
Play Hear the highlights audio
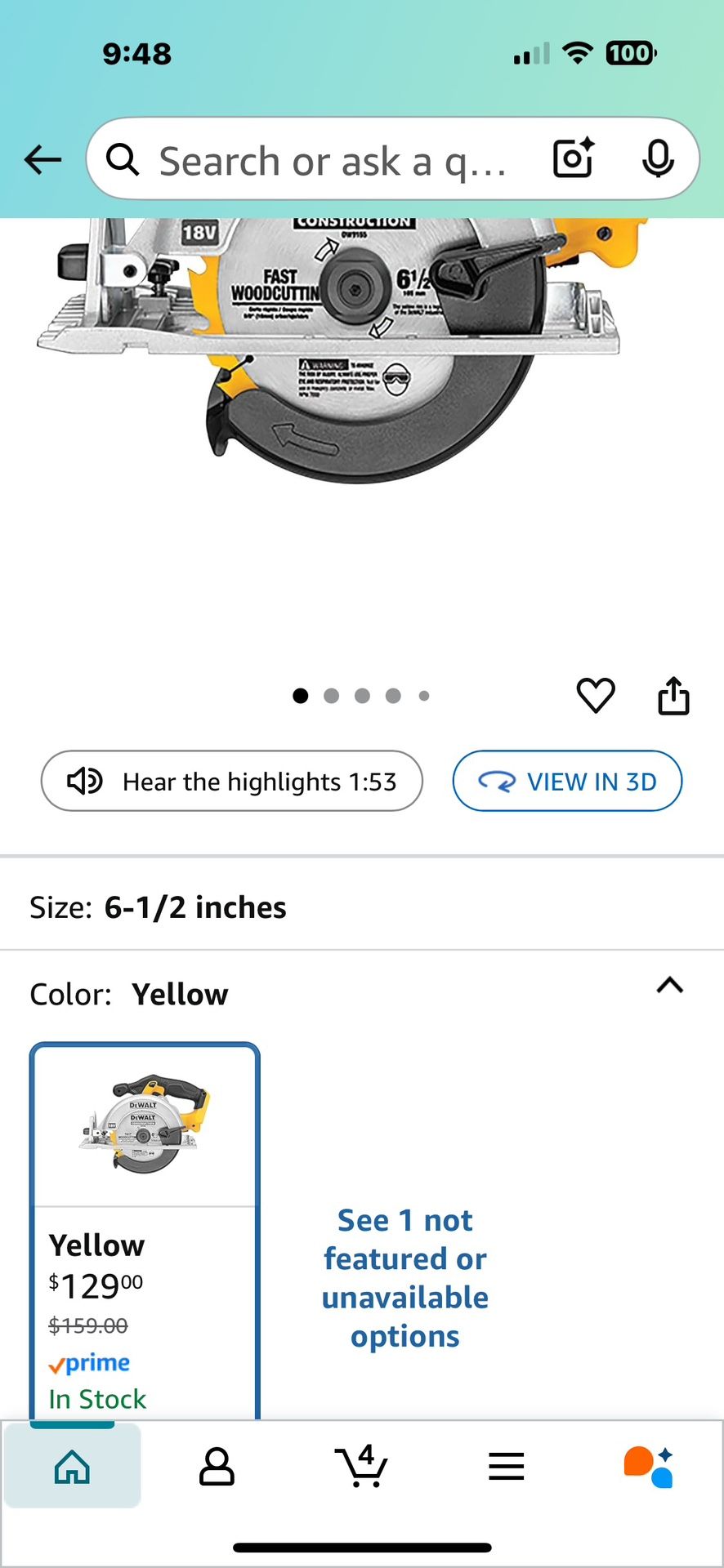pos(232,782)
